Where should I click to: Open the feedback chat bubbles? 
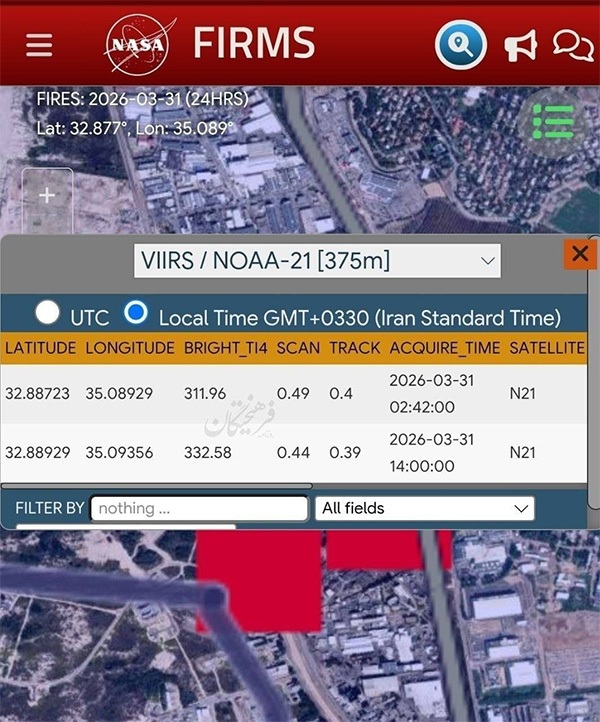point(572,45)
